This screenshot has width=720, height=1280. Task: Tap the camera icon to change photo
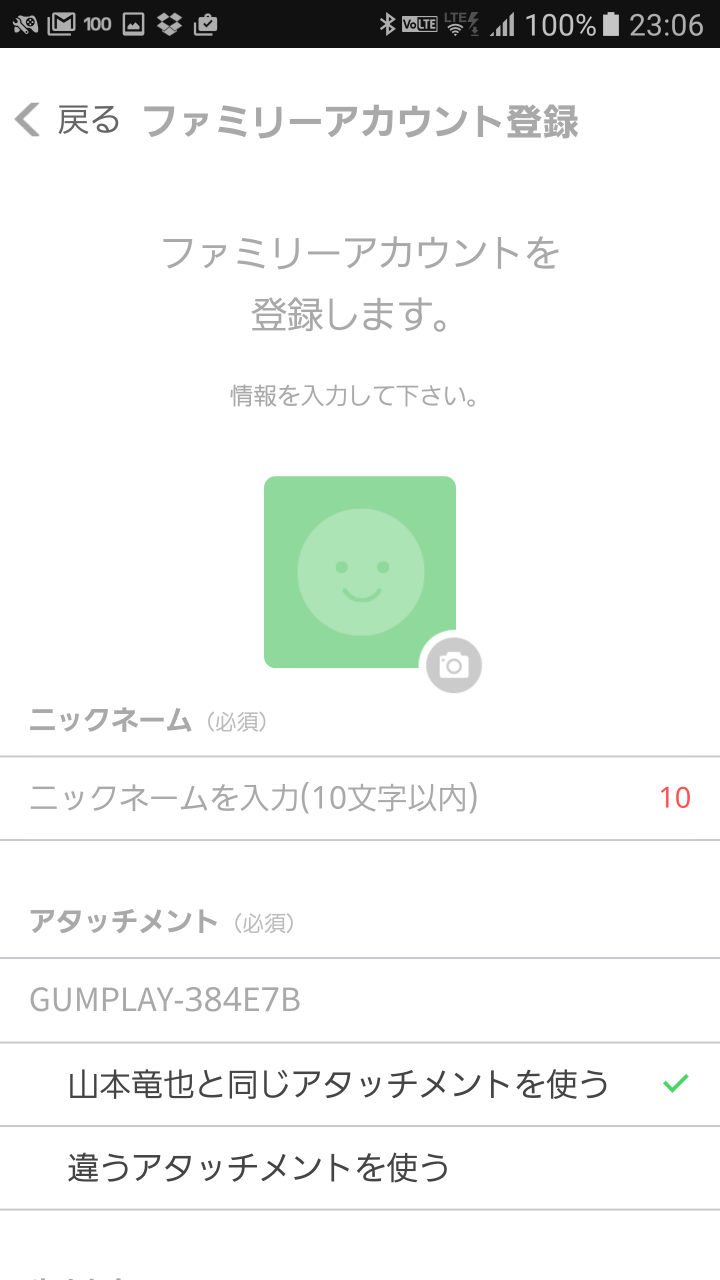454,665
